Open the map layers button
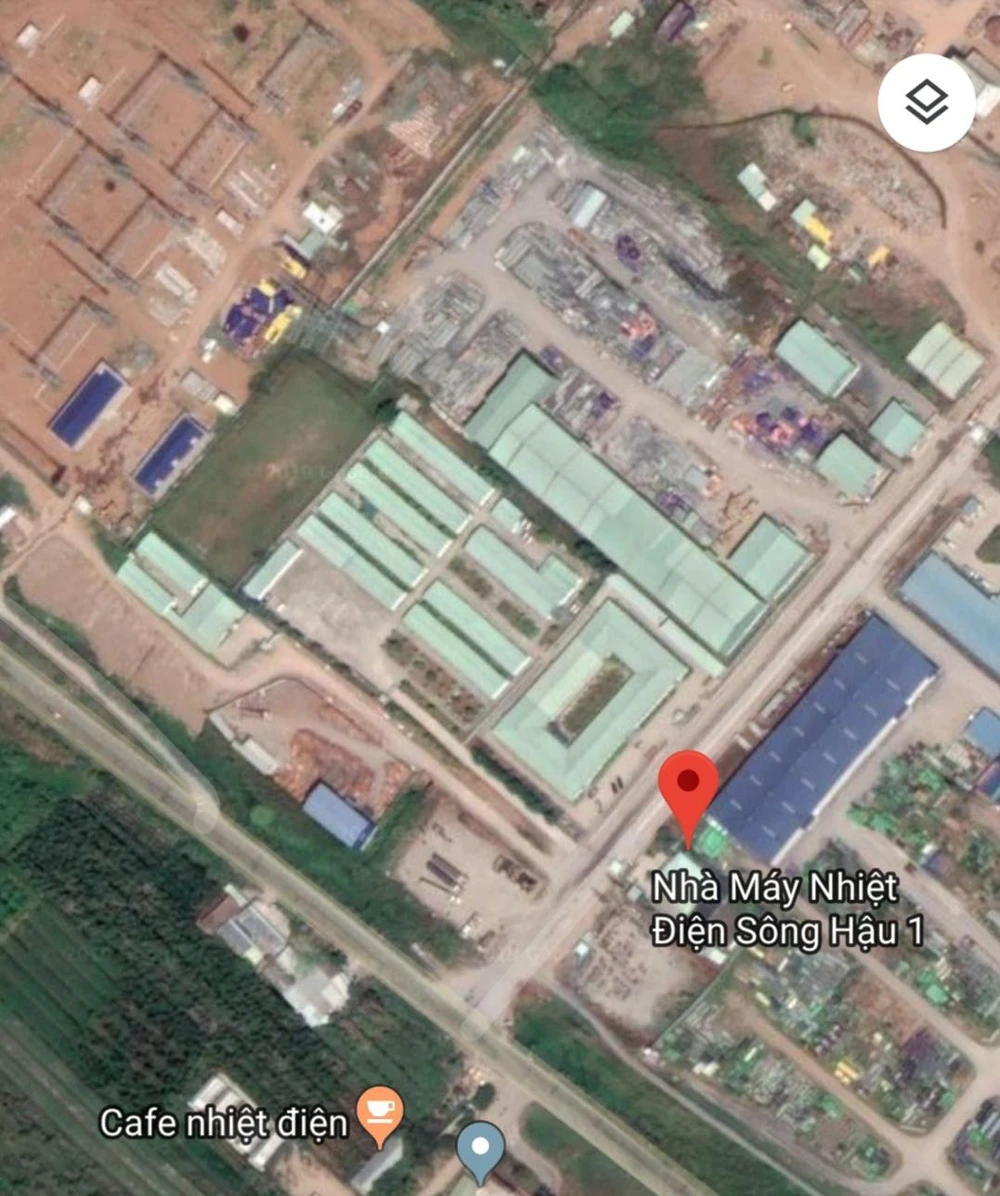The height and width of the screenshot is (1196, 1000). click(926, 103)
